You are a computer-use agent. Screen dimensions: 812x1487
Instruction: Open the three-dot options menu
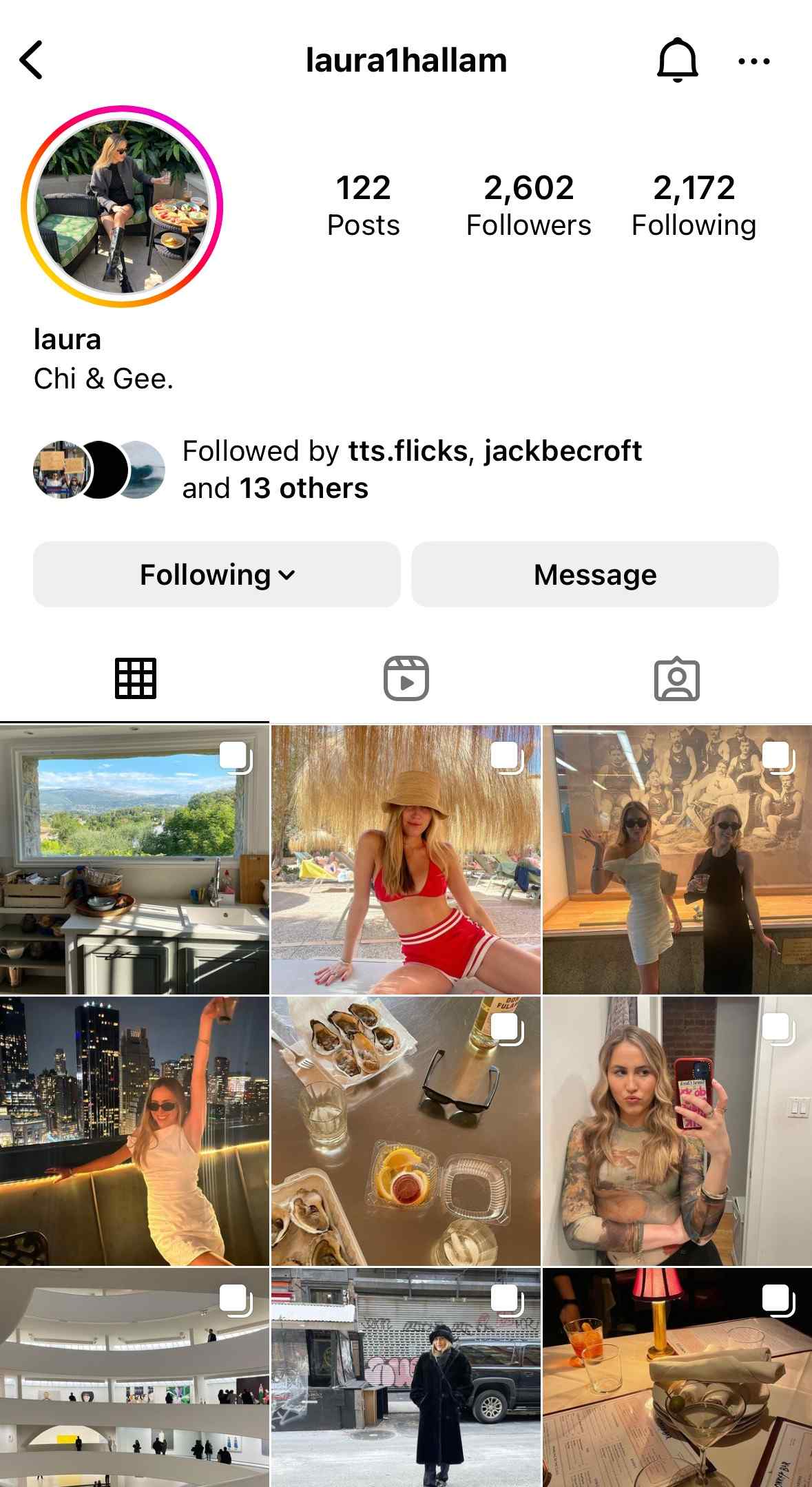click(x=753, y=61)
